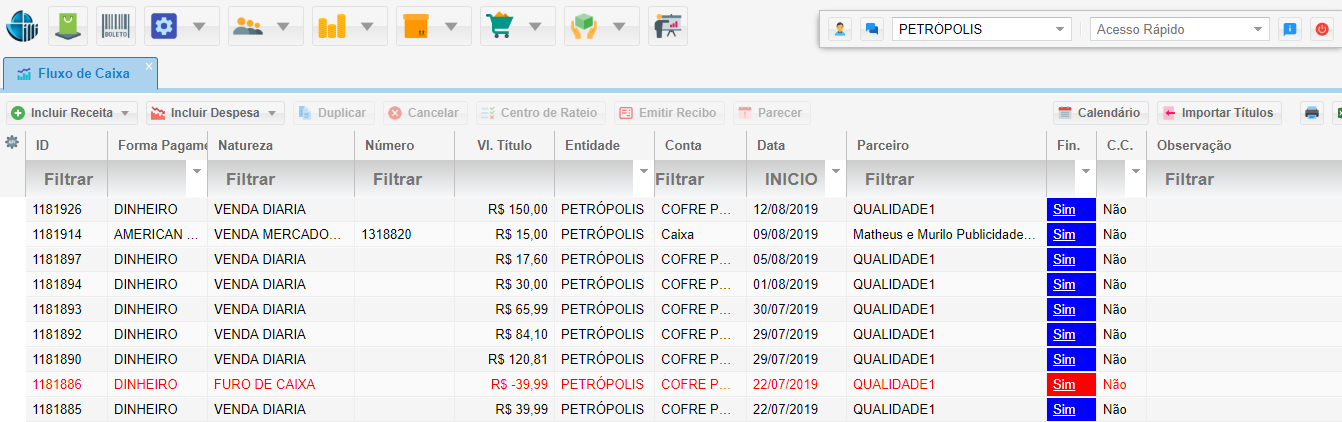Open the shopping cart menu

[500, 26]
